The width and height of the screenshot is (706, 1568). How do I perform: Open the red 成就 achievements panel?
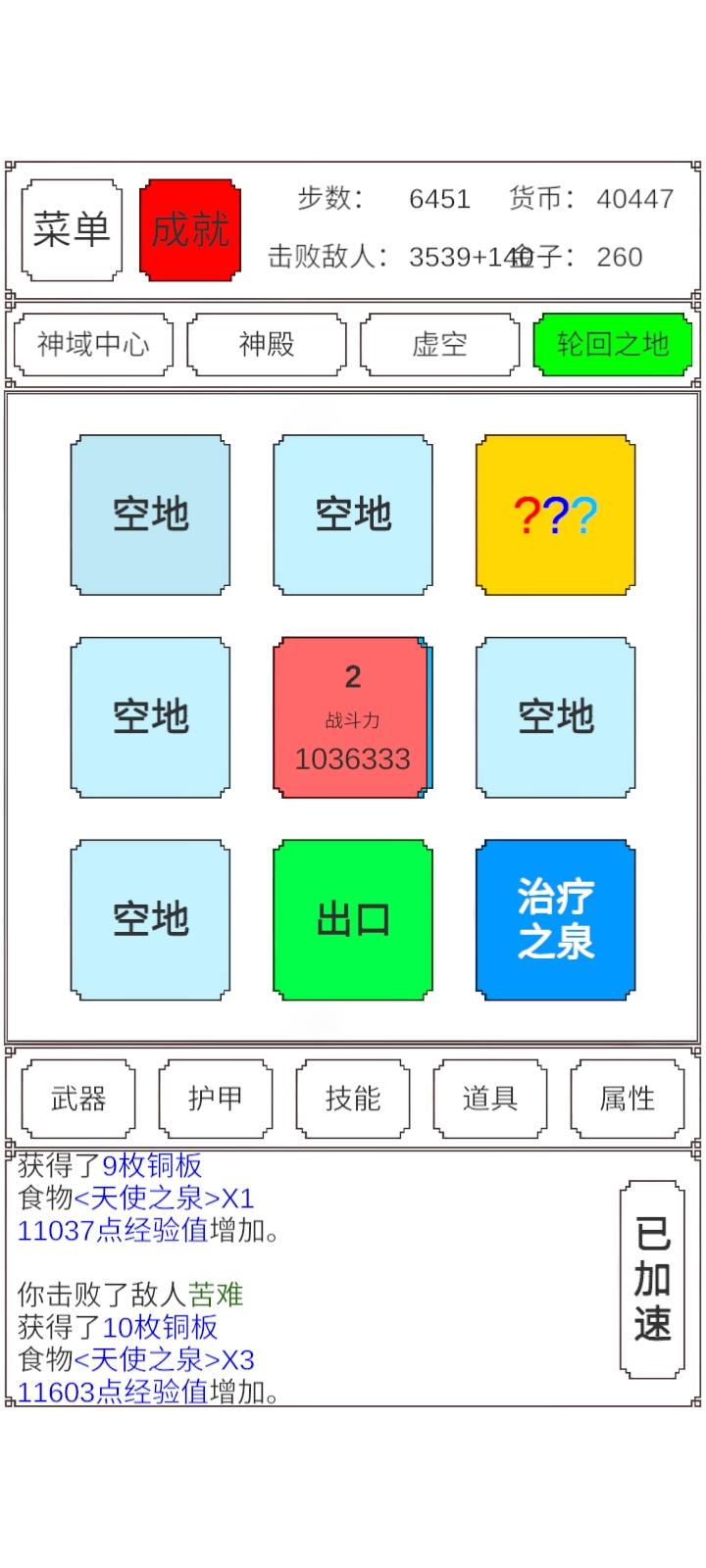[189, 227]
